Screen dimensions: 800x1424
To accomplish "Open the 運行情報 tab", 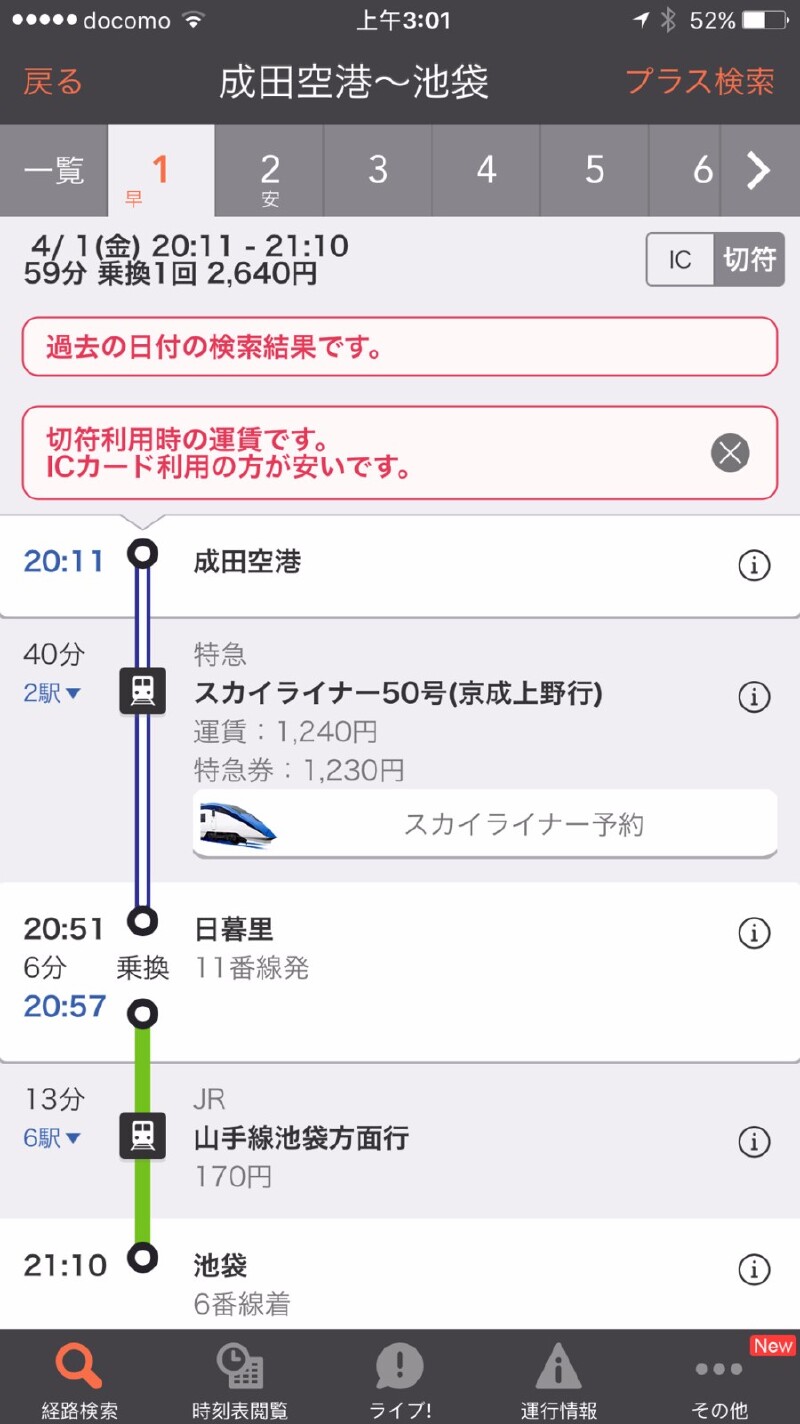I will pos(559,1380).
